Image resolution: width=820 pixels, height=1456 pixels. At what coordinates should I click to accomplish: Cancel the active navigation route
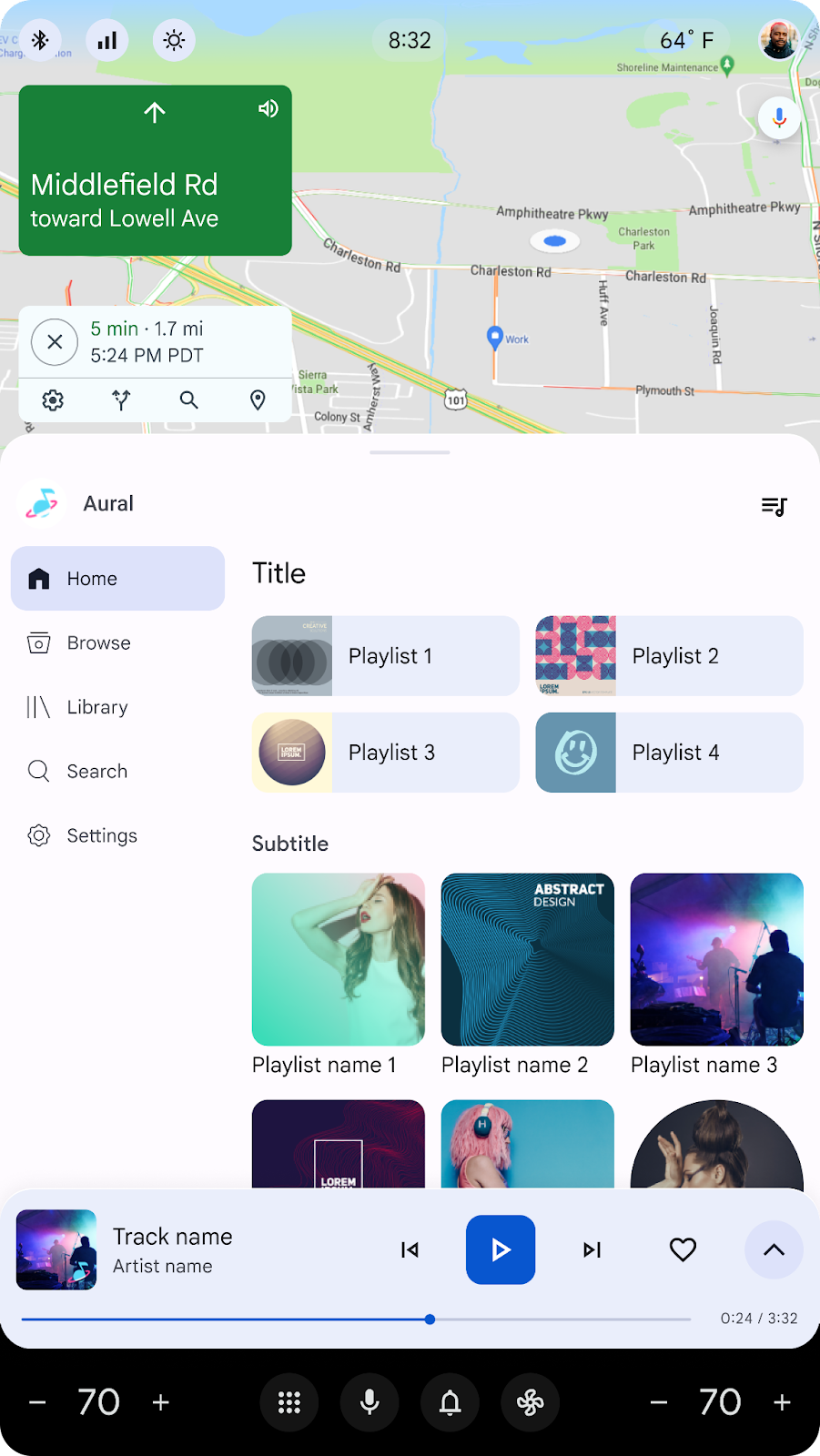pos(55,342)
